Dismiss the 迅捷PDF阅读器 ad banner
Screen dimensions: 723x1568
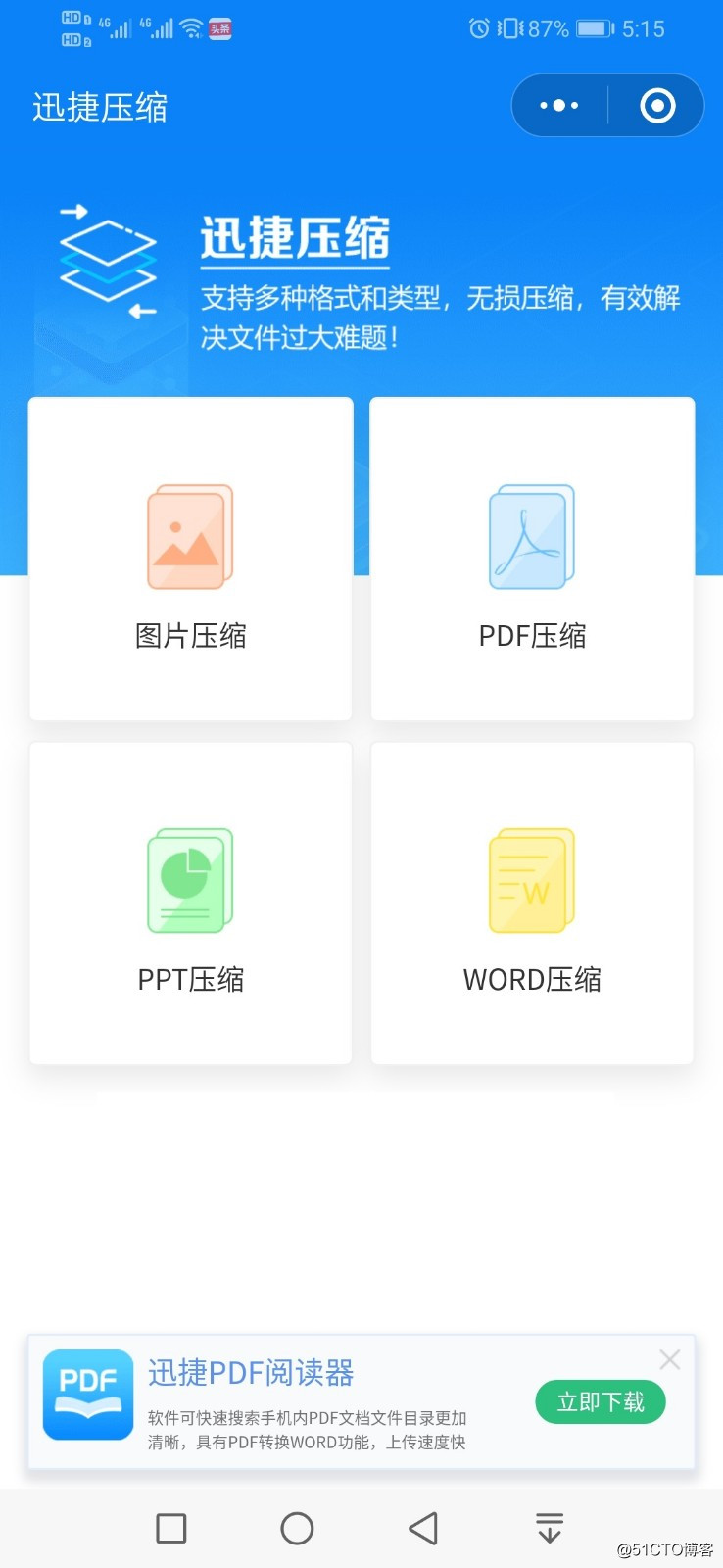click(x=670, y=1359)
